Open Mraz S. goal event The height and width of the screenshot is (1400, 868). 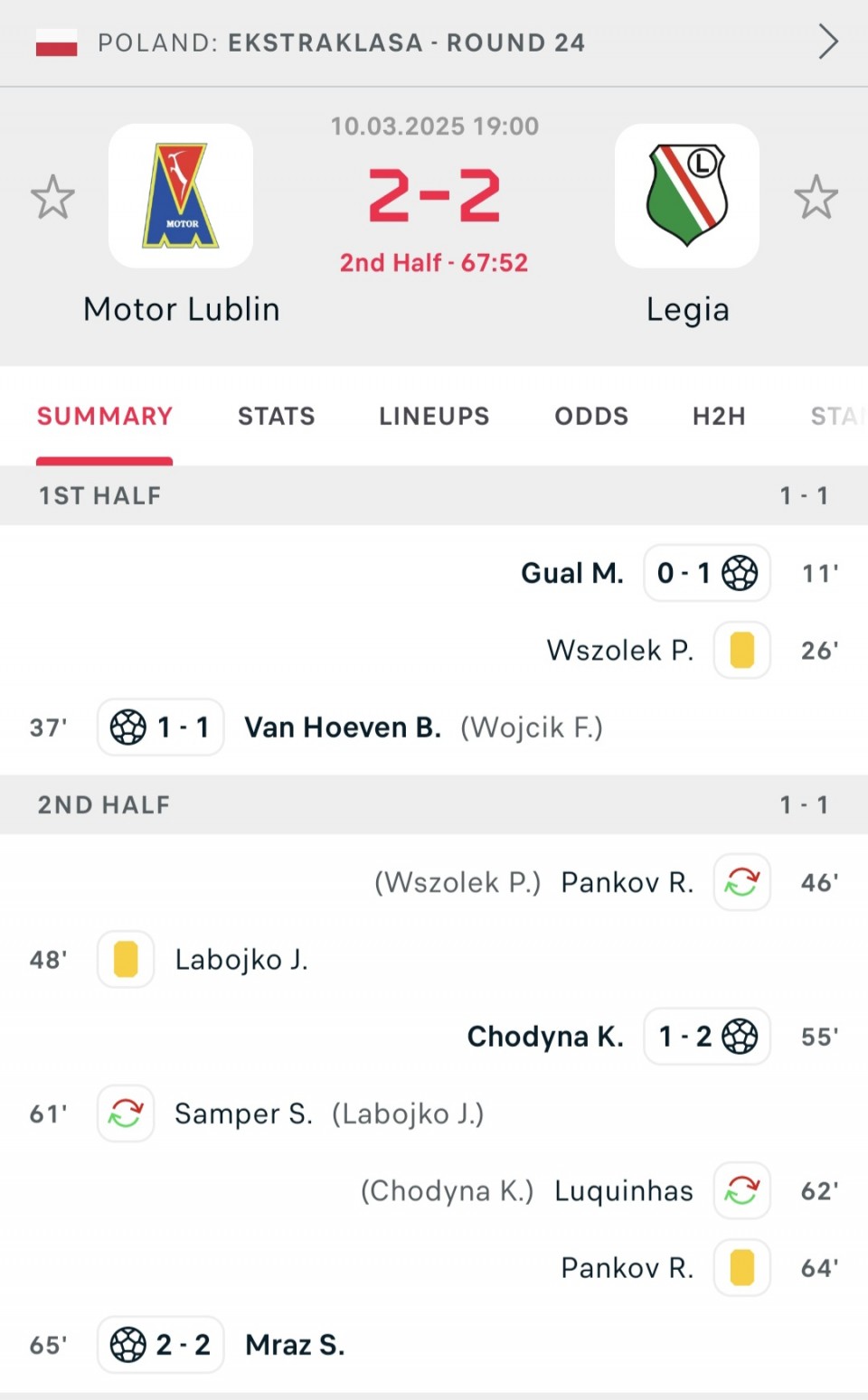[x=434, y=1345]
